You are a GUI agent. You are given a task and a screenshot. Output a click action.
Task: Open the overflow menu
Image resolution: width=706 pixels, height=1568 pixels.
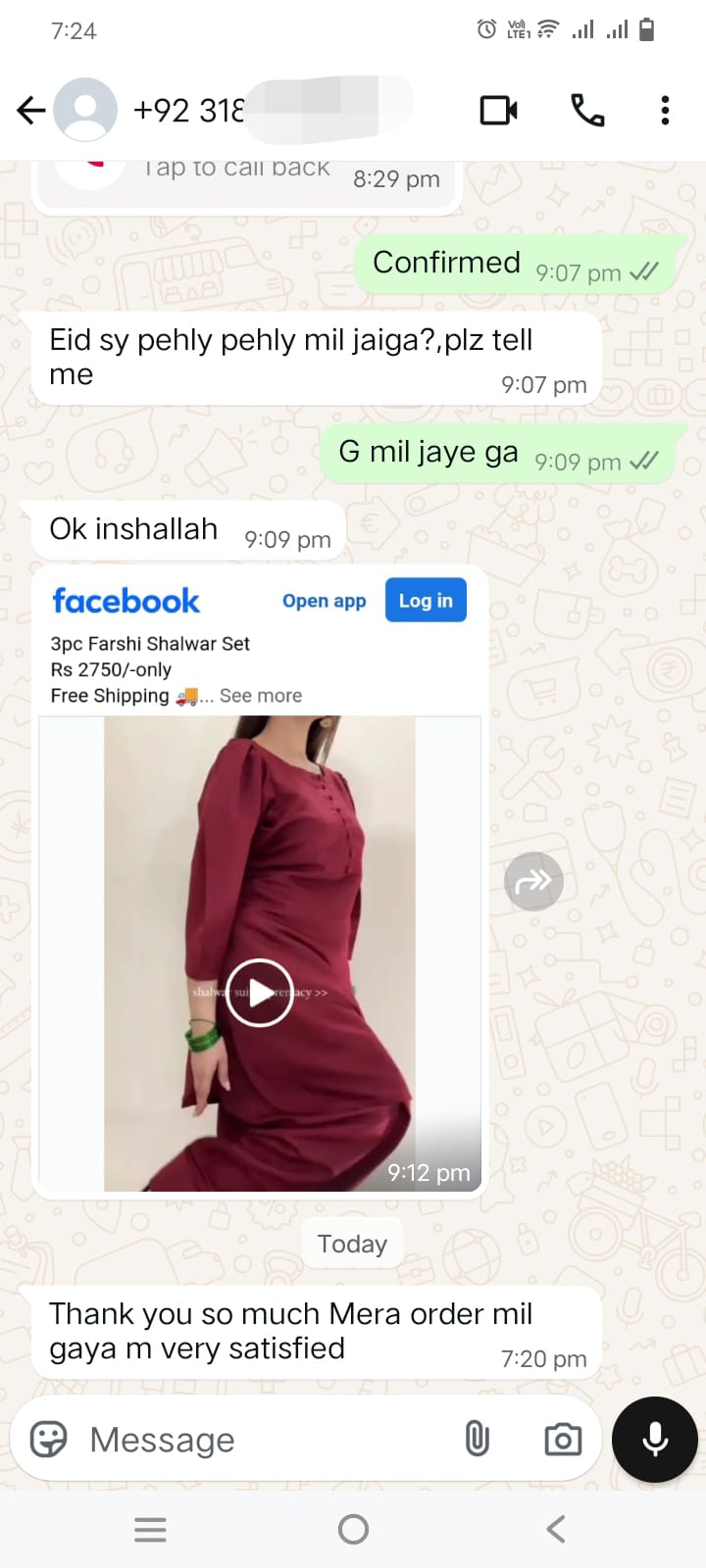[665, 111]
